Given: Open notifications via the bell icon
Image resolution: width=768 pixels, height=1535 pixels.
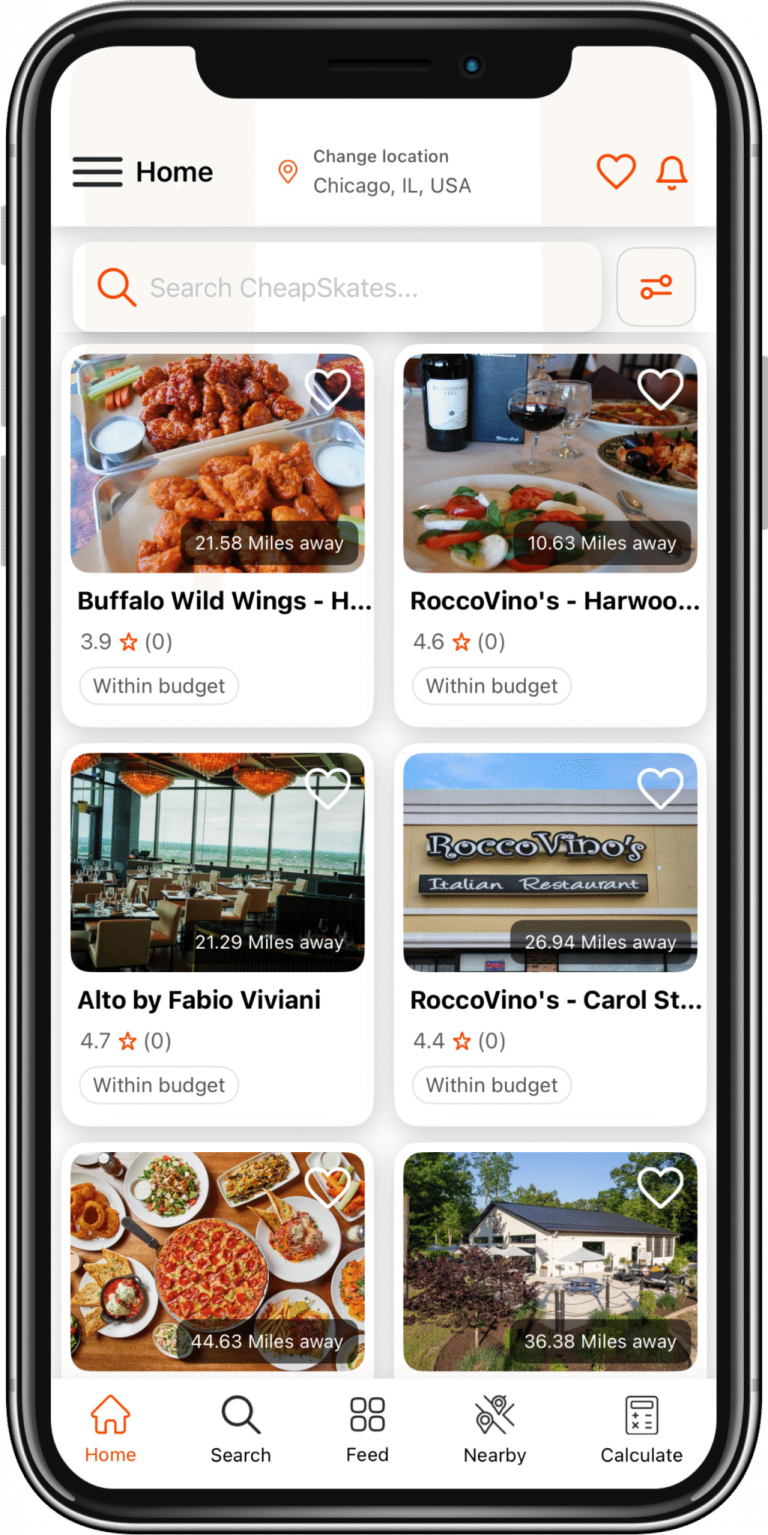Looking at the screenshot, I should (x=671, y=171).
